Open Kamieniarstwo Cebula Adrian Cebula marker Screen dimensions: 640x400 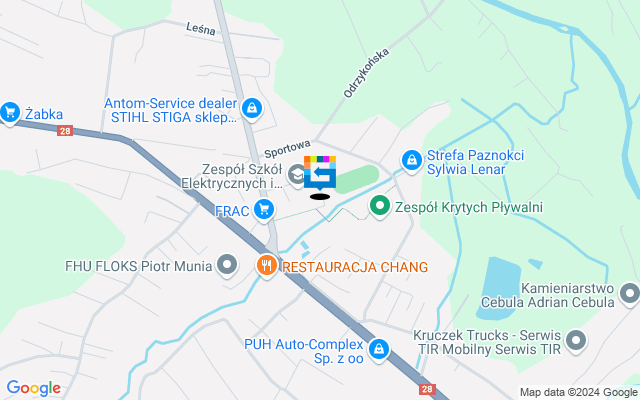coord(628,294)
